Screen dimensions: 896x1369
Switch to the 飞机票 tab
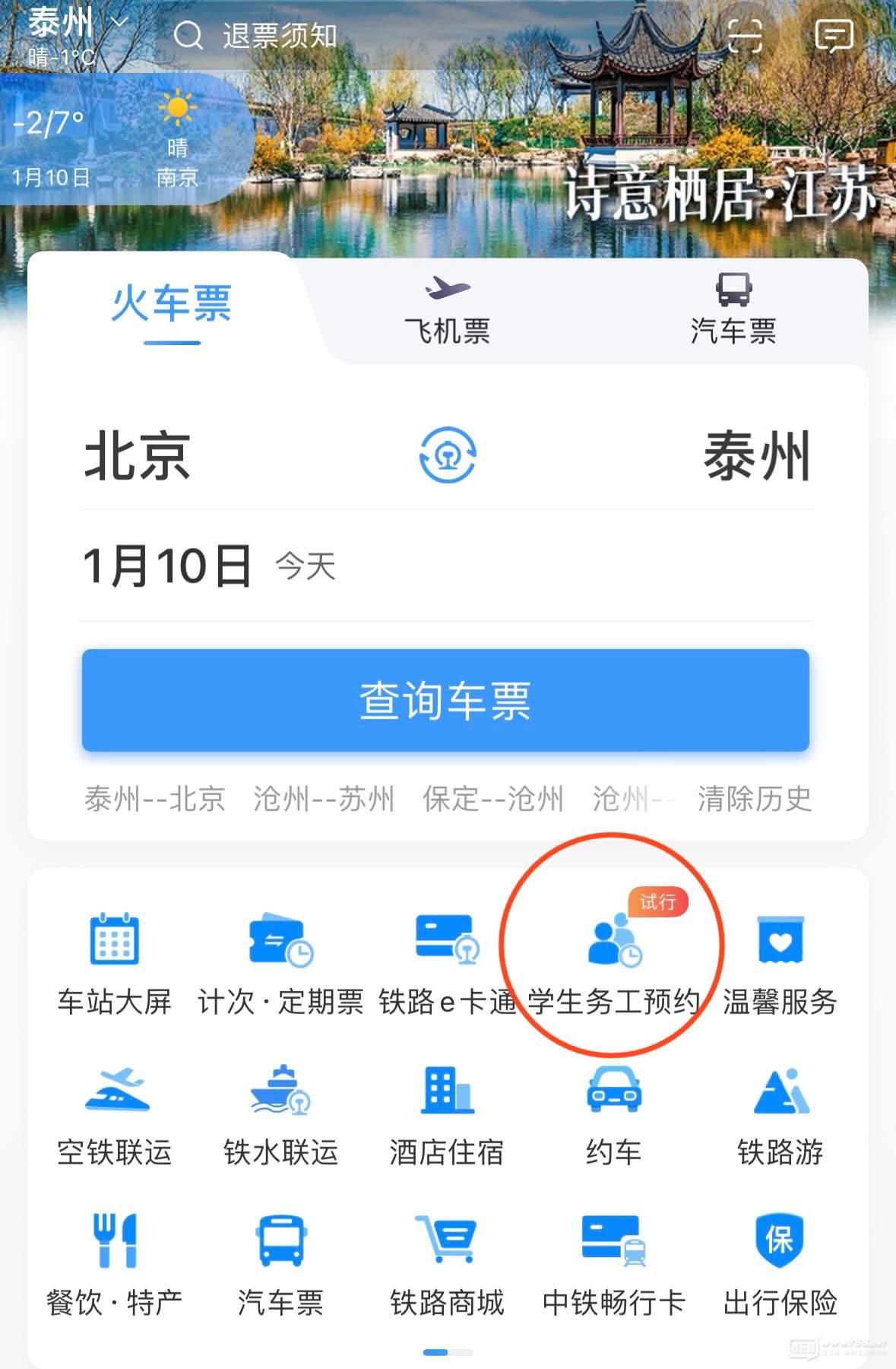click(x=448, y=311)
